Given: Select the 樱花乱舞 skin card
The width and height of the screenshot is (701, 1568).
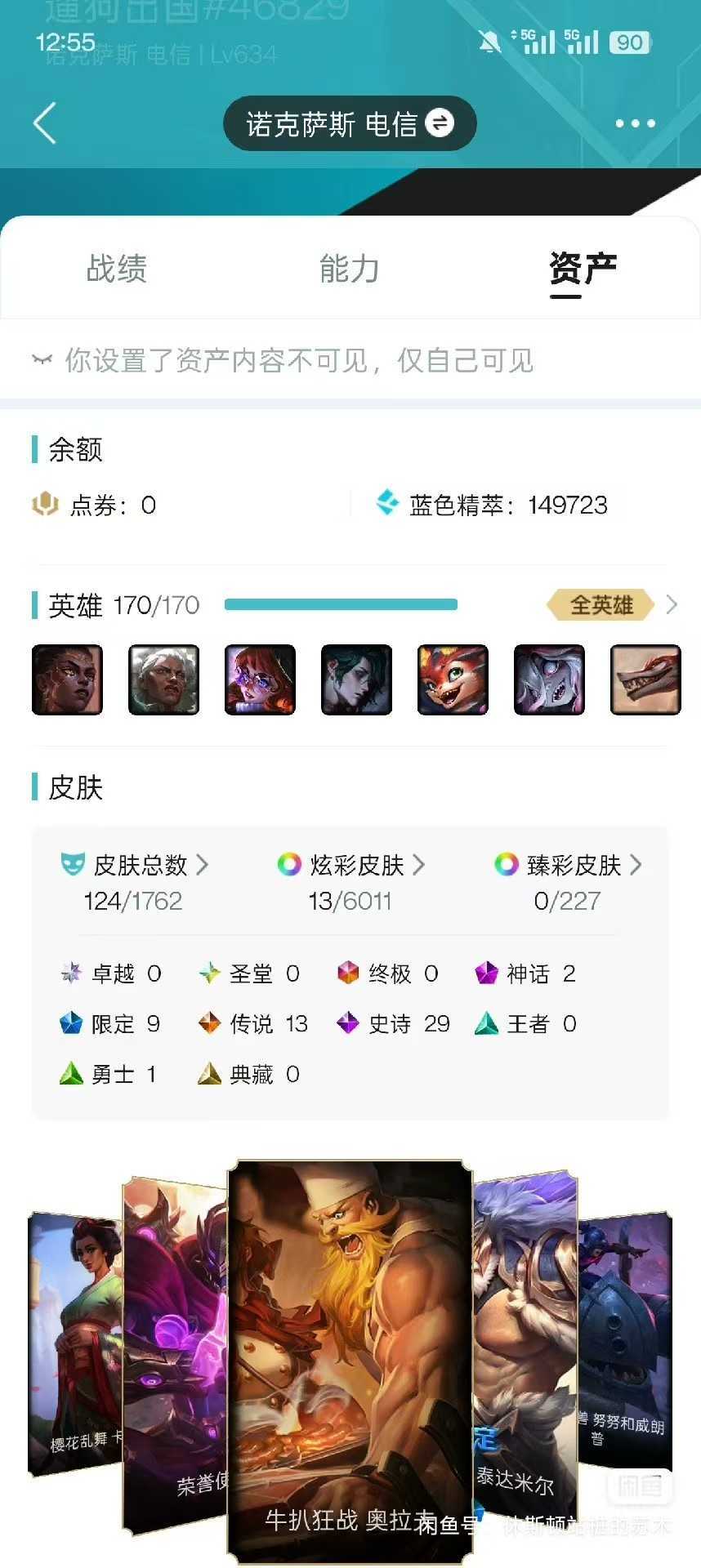Looking at the screenshot, I should click(74, 1339).
